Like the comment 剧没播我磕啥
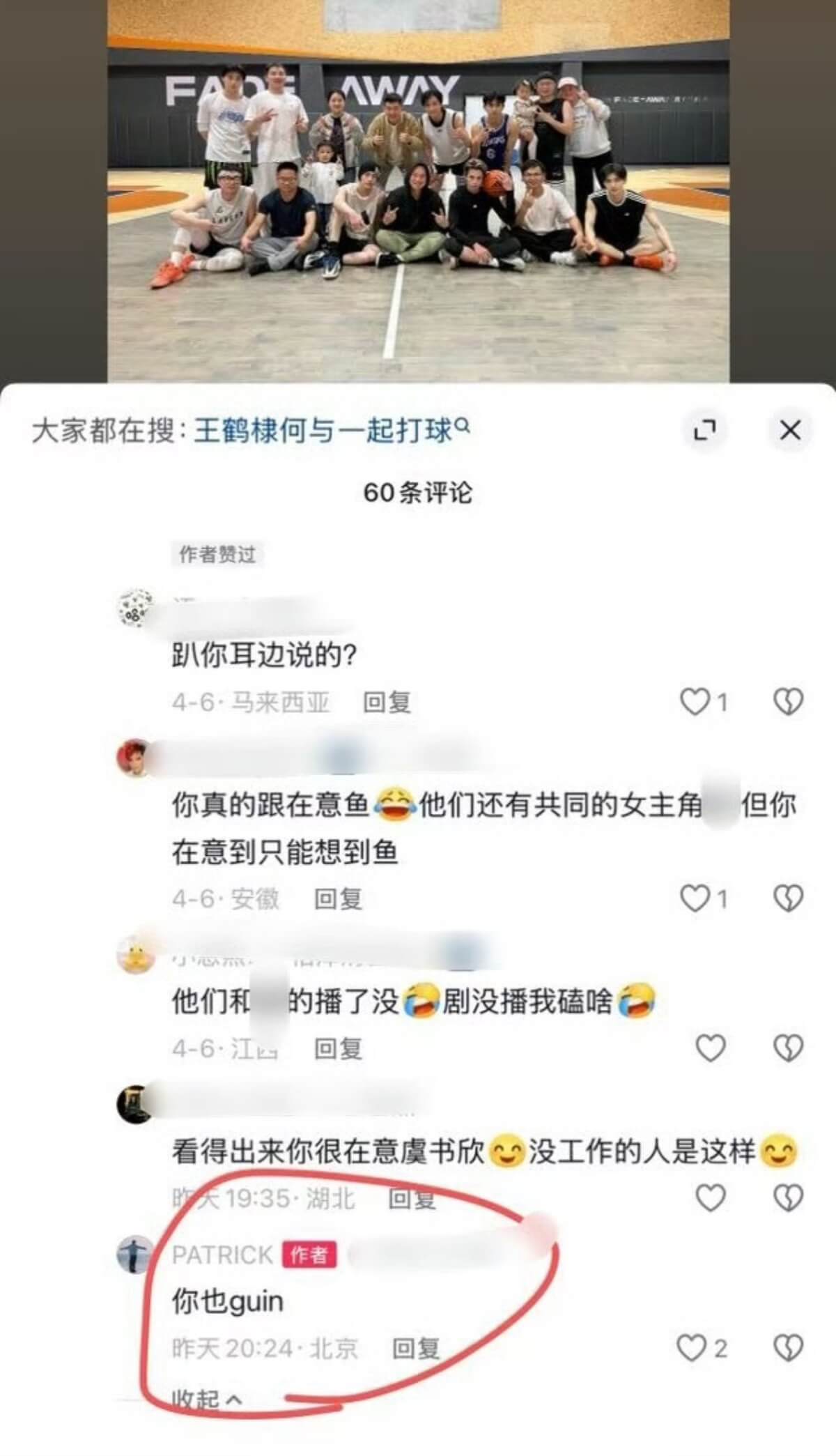The image size is (836, 1456). [710, 1048]
